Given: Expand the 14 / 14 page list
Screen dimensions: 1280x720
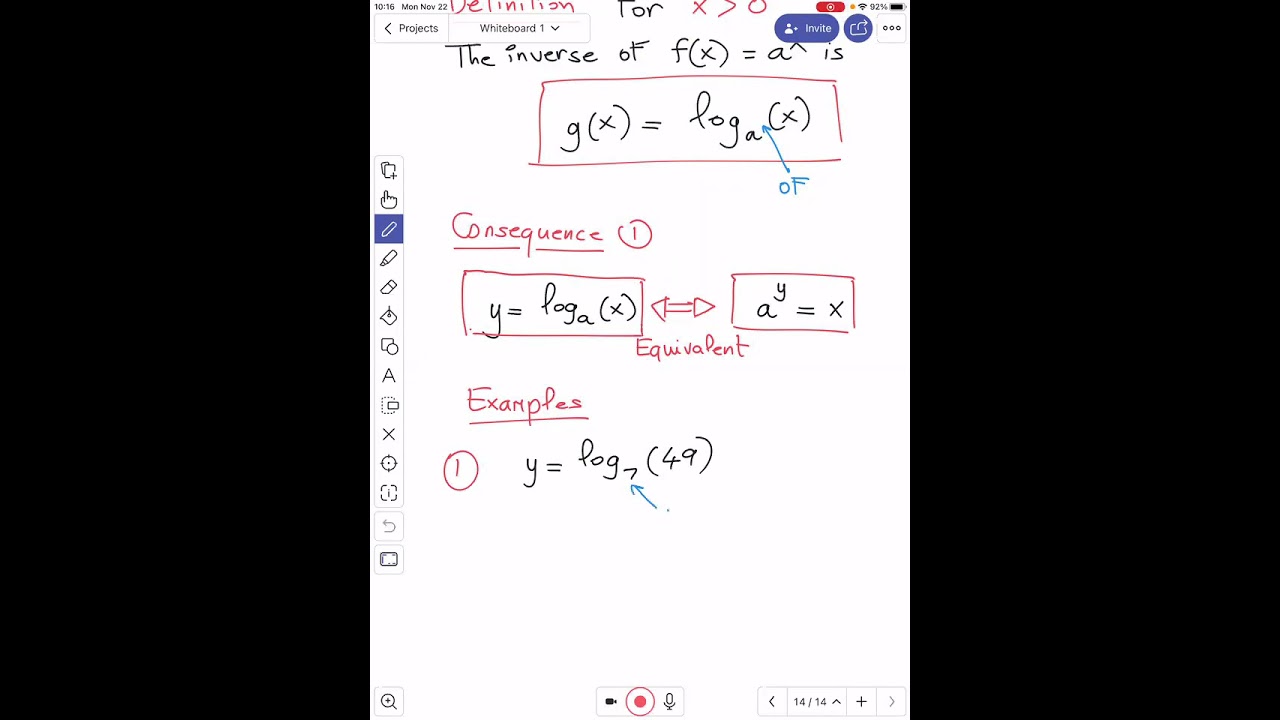Looking at the screenshot, I should [x=816, y=702].
